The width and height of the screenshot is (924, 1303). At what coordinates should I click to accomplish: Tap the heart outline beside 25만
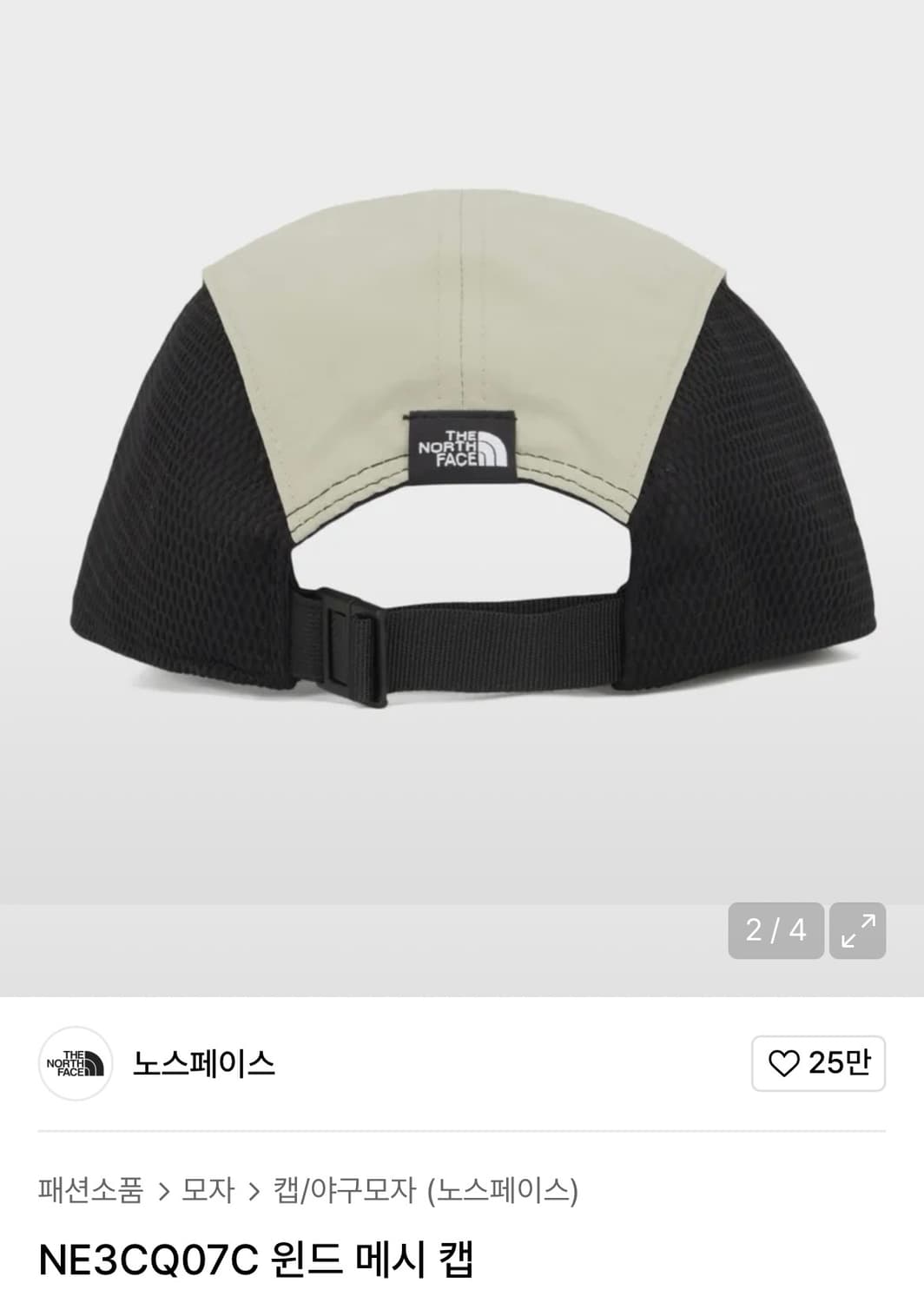click(x=786, y=1063)
